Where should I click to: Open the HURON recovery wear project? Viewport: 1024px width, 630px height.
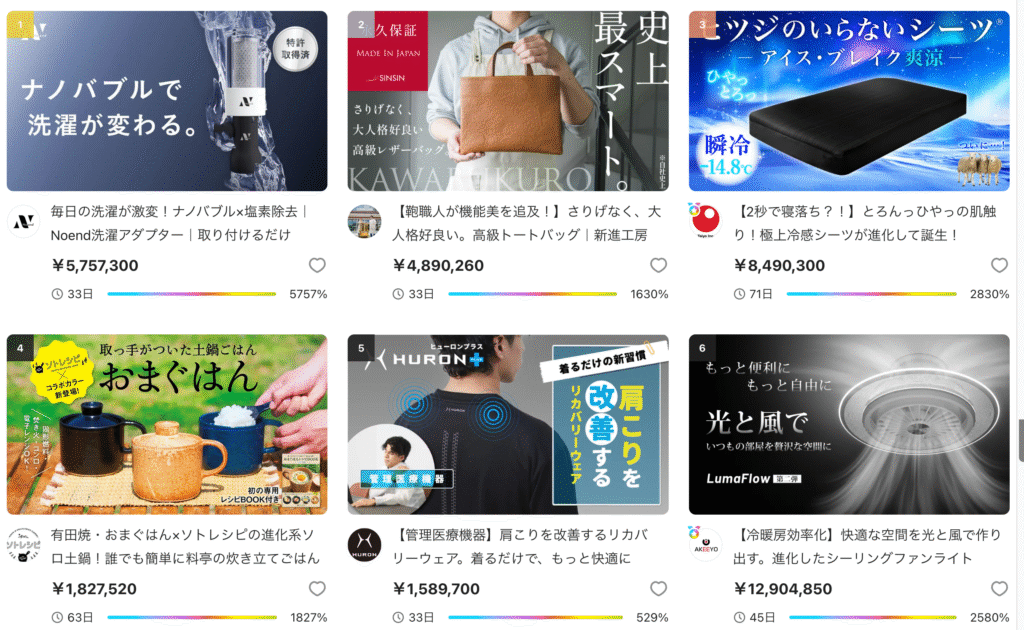click(508, 424)
